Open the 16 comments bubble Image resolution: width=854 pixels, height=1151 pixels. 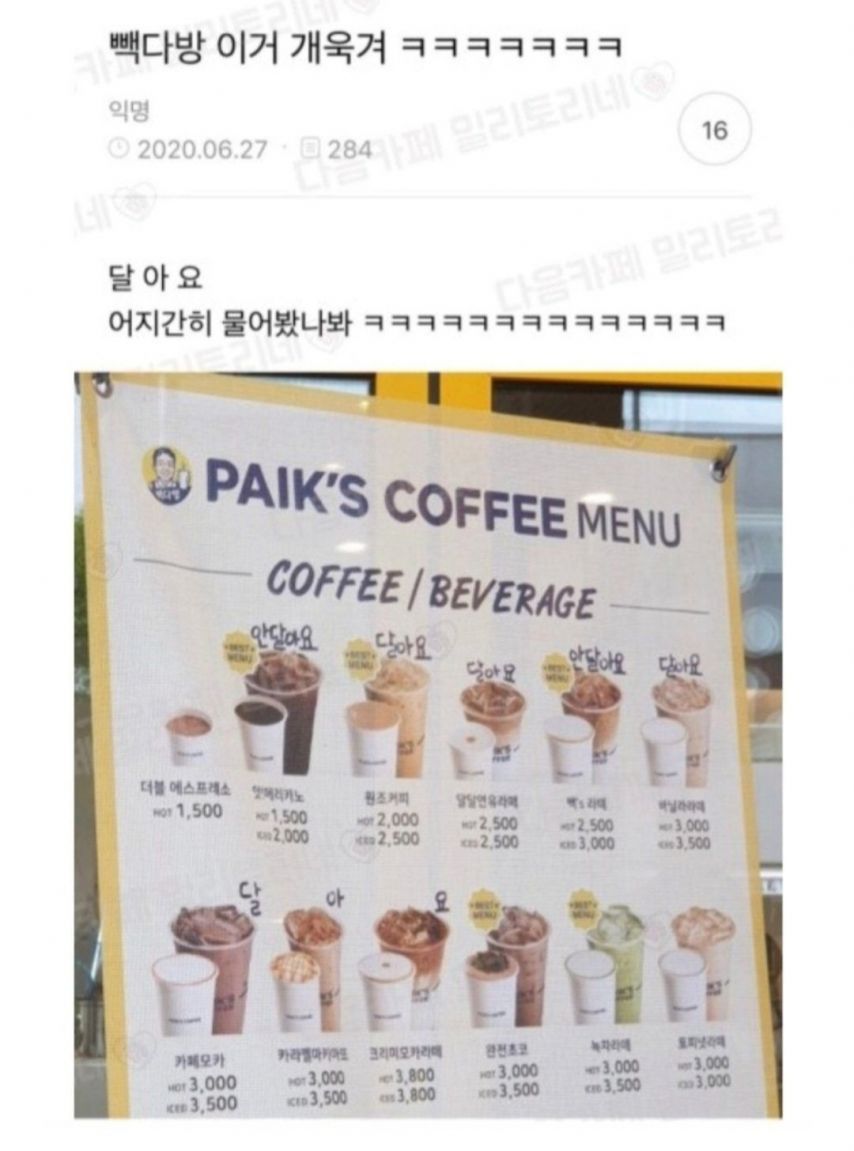click(x=714, y=130)
